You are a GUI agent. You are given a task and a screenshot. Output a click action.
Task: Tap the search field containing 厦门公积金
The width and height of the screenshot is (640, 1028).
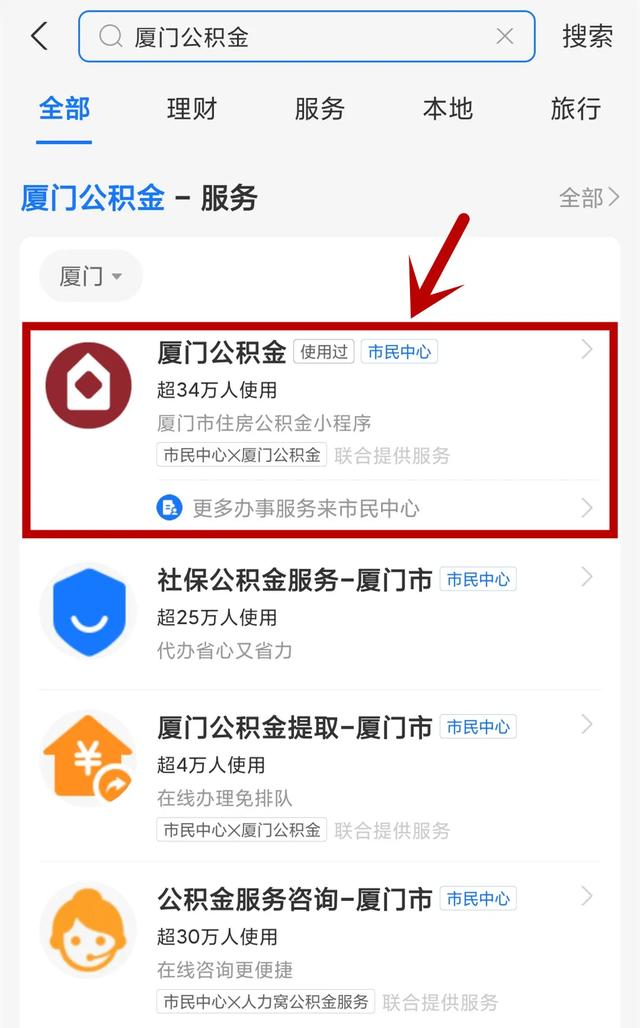coord(300,37)
